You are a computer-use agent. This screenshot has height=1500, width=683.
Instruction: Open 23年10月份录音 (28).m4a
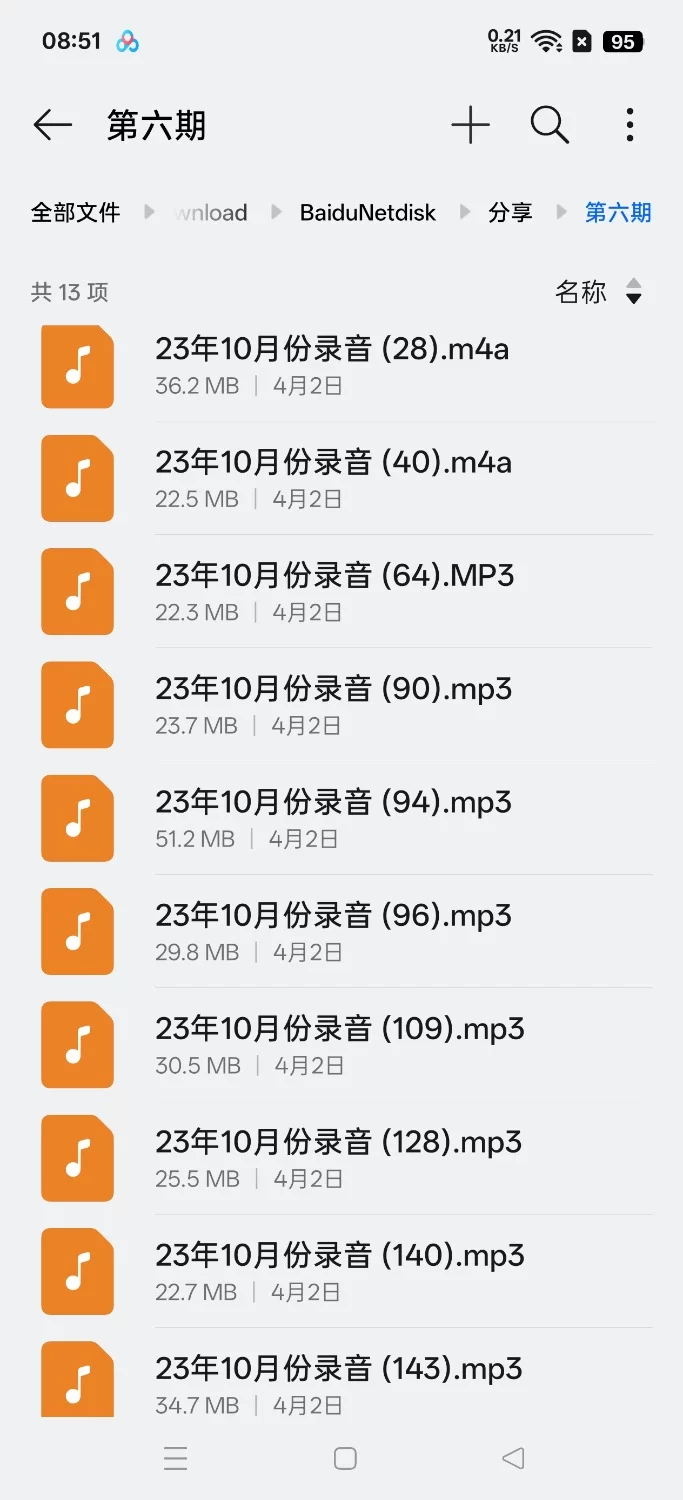tap(332, 365)
